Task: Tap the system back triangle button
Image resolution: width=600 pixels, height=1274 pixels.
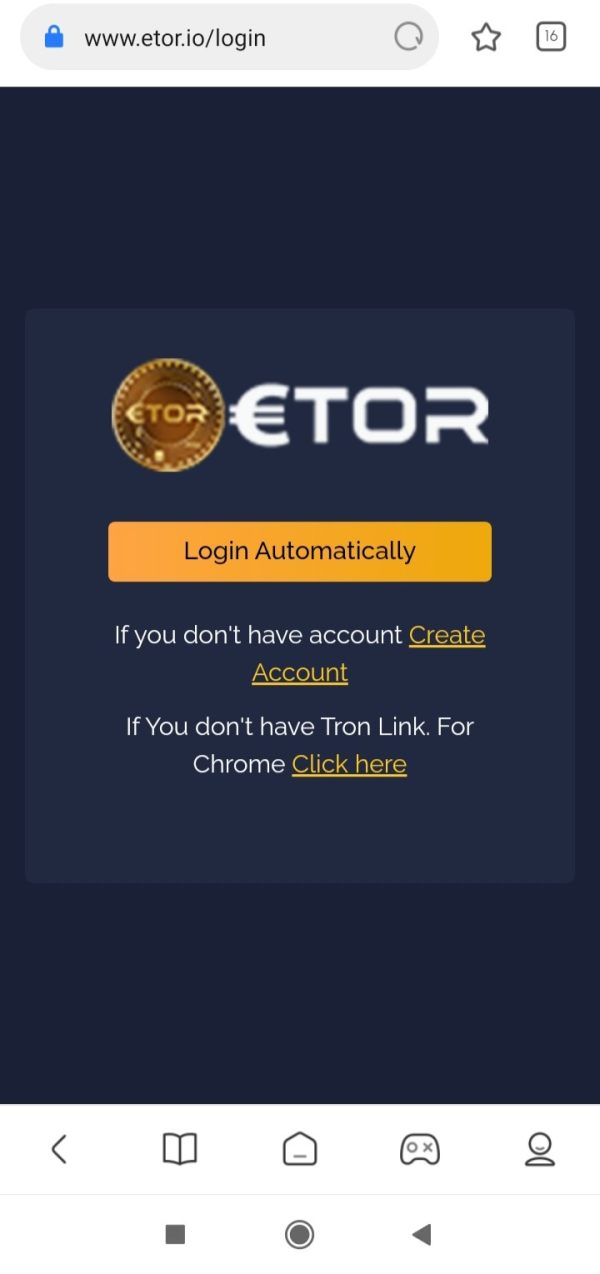Action: [x=421, y=1234]
